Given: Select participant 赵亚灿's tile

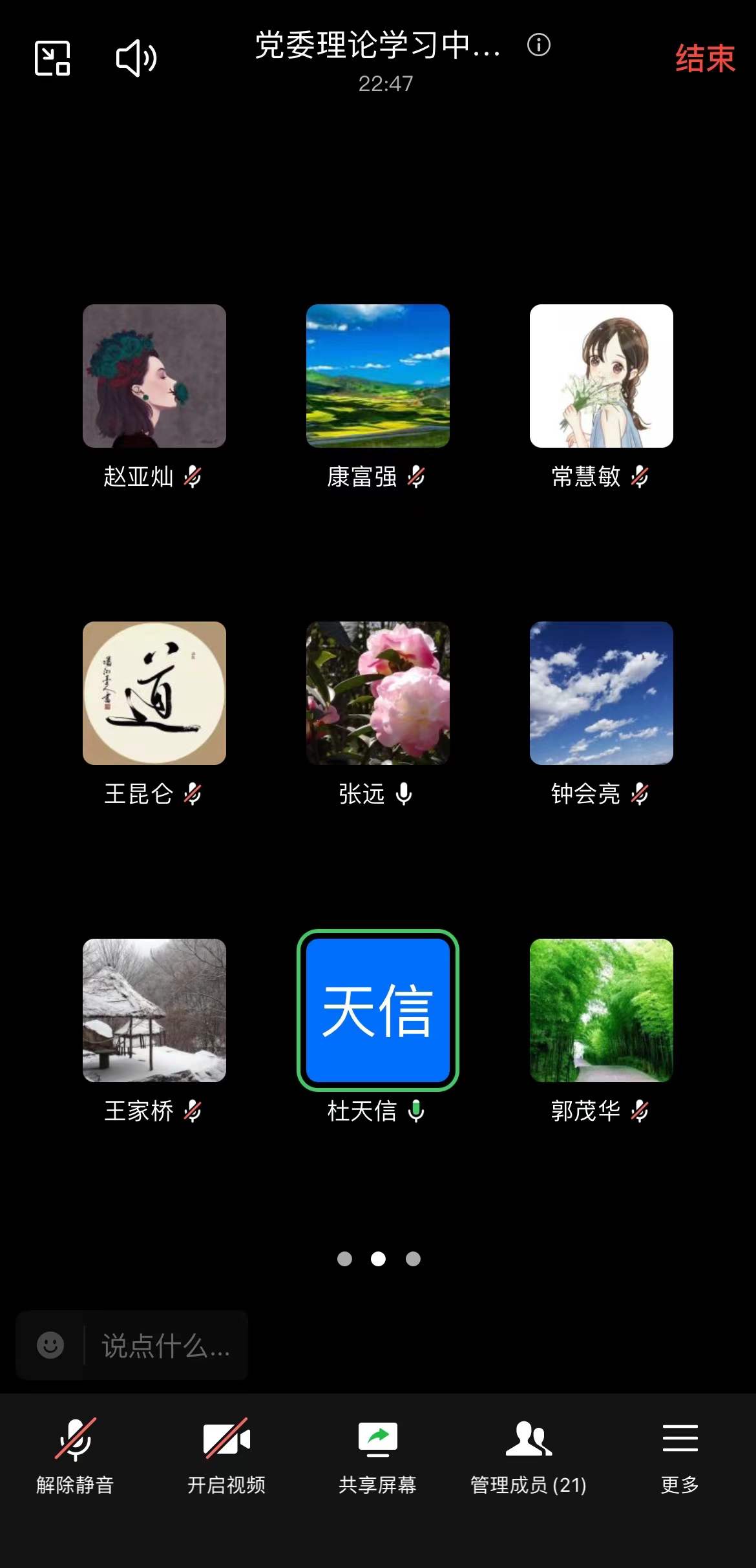Looking at the screenshot, I should click(x=154, y=376).
